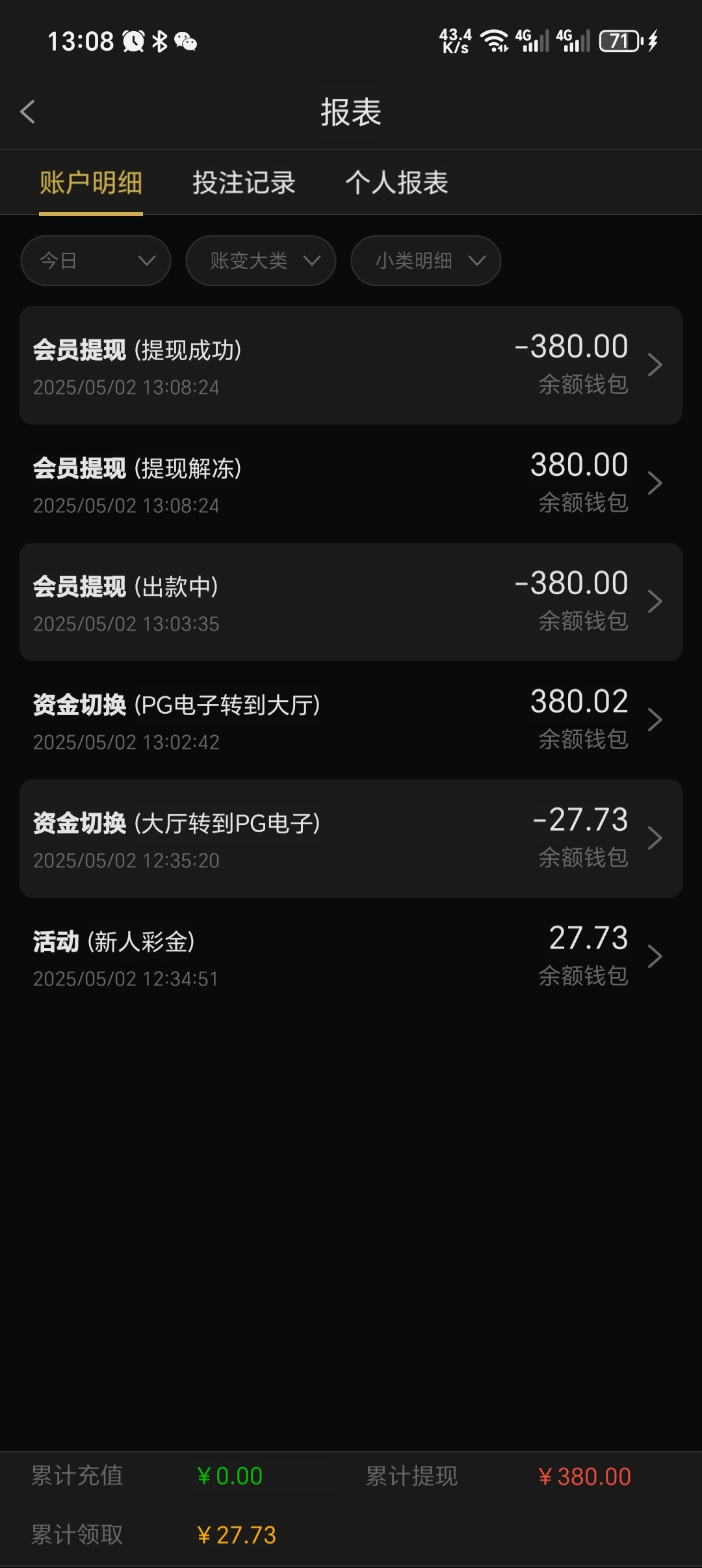Open the 会员提现 (提现成功) record

(x=351, y=365)
